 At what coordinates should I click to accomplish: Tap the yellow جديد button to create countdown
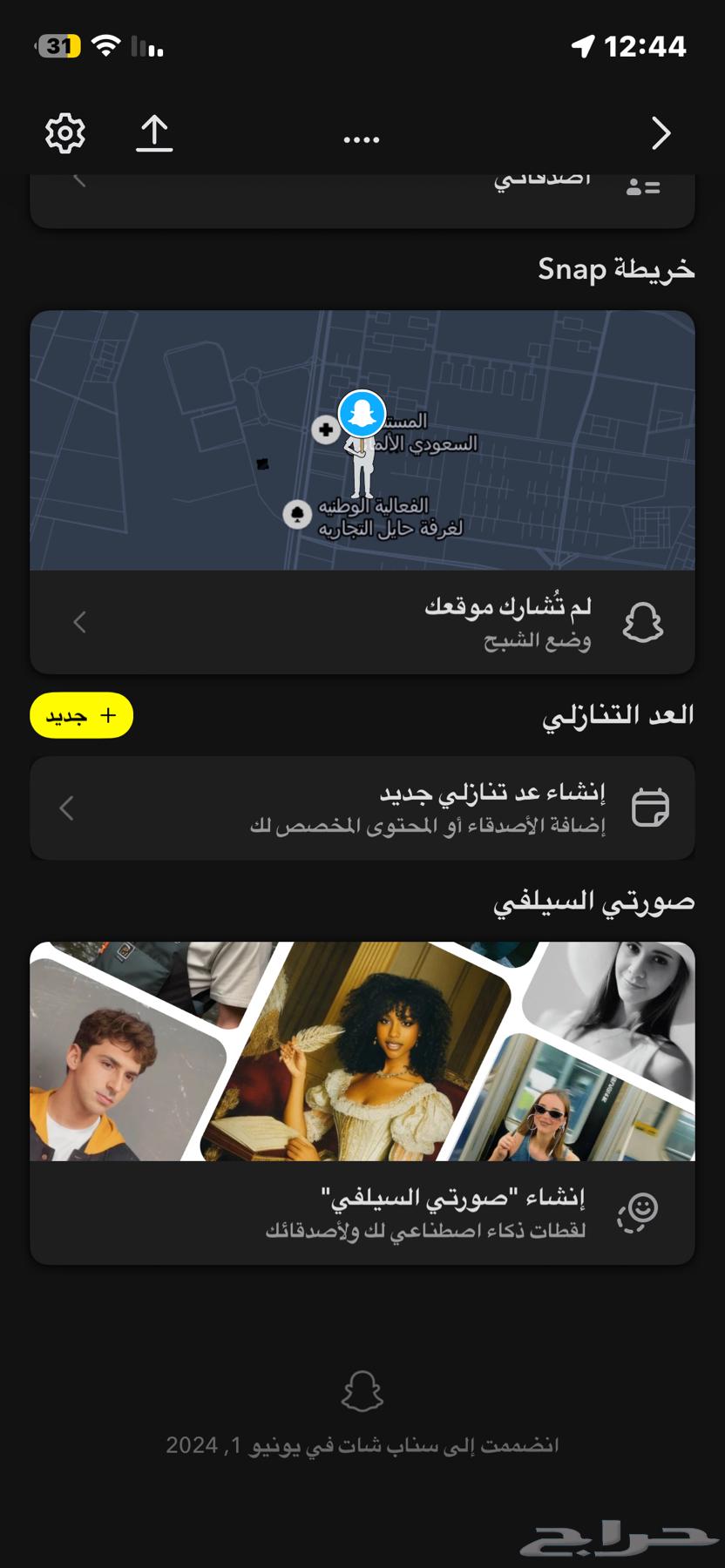point(80,715)
